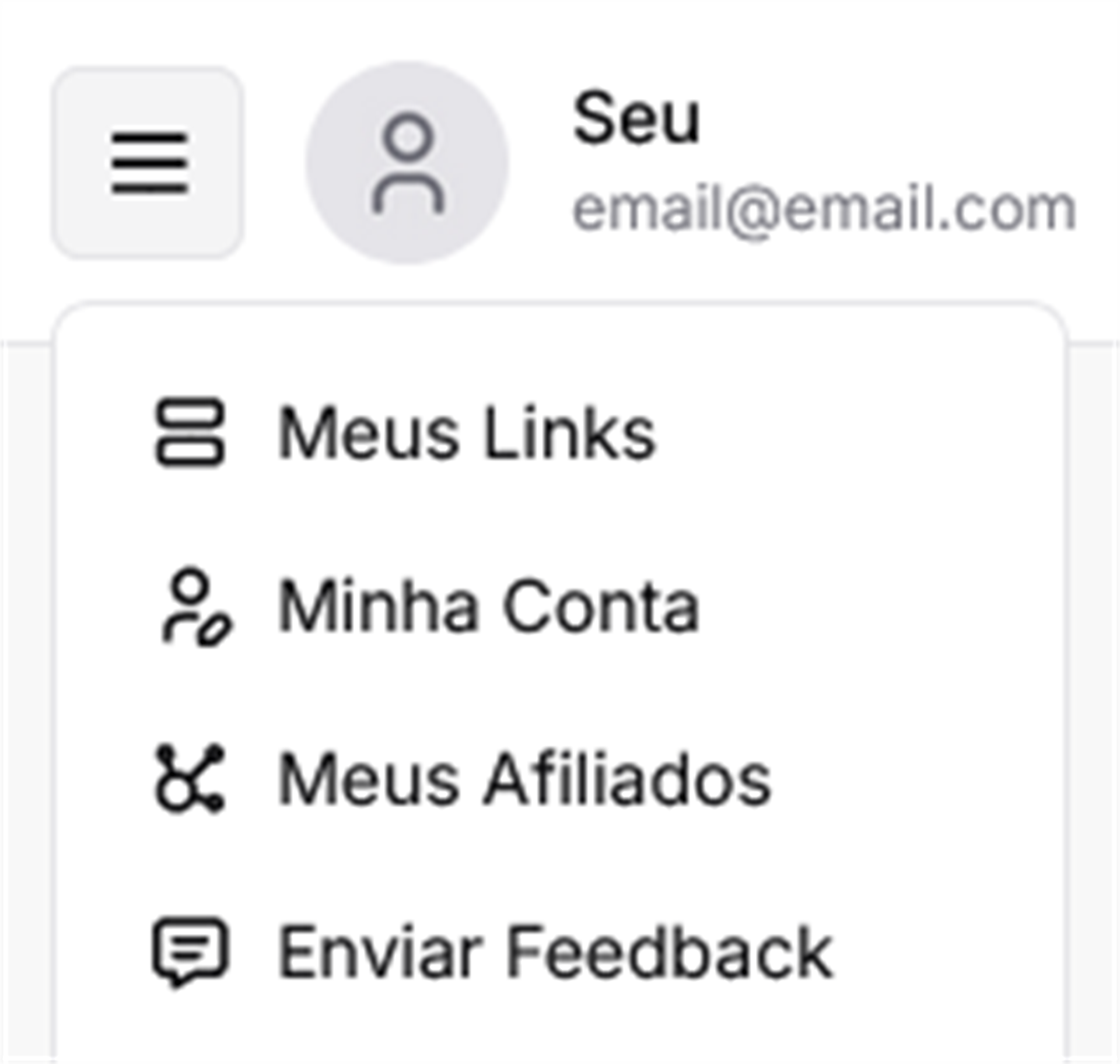Tap the hamburger menu button

point(148,162)
